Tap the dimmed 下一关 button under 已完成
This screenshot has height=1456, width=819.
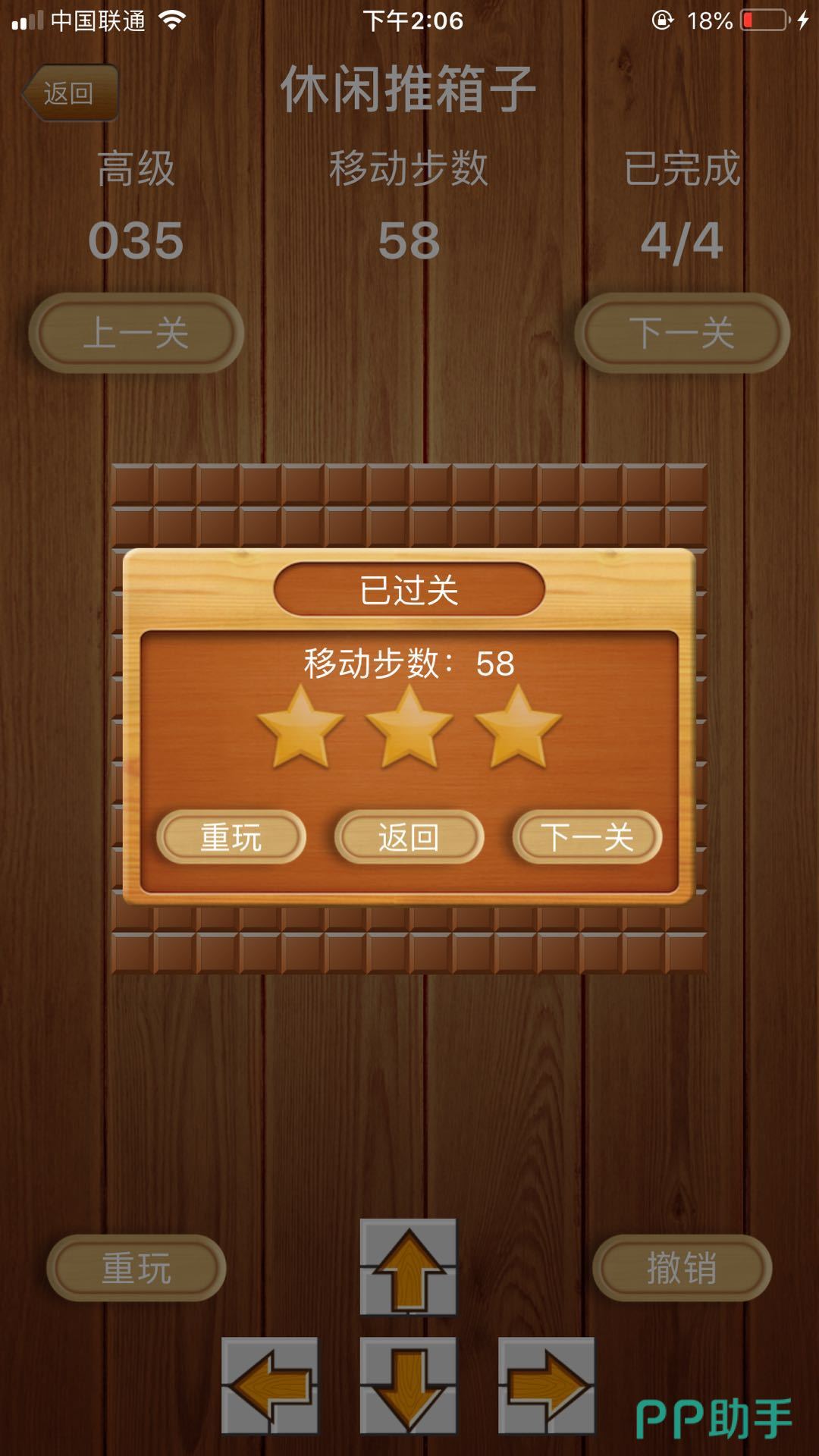point(682,333)
